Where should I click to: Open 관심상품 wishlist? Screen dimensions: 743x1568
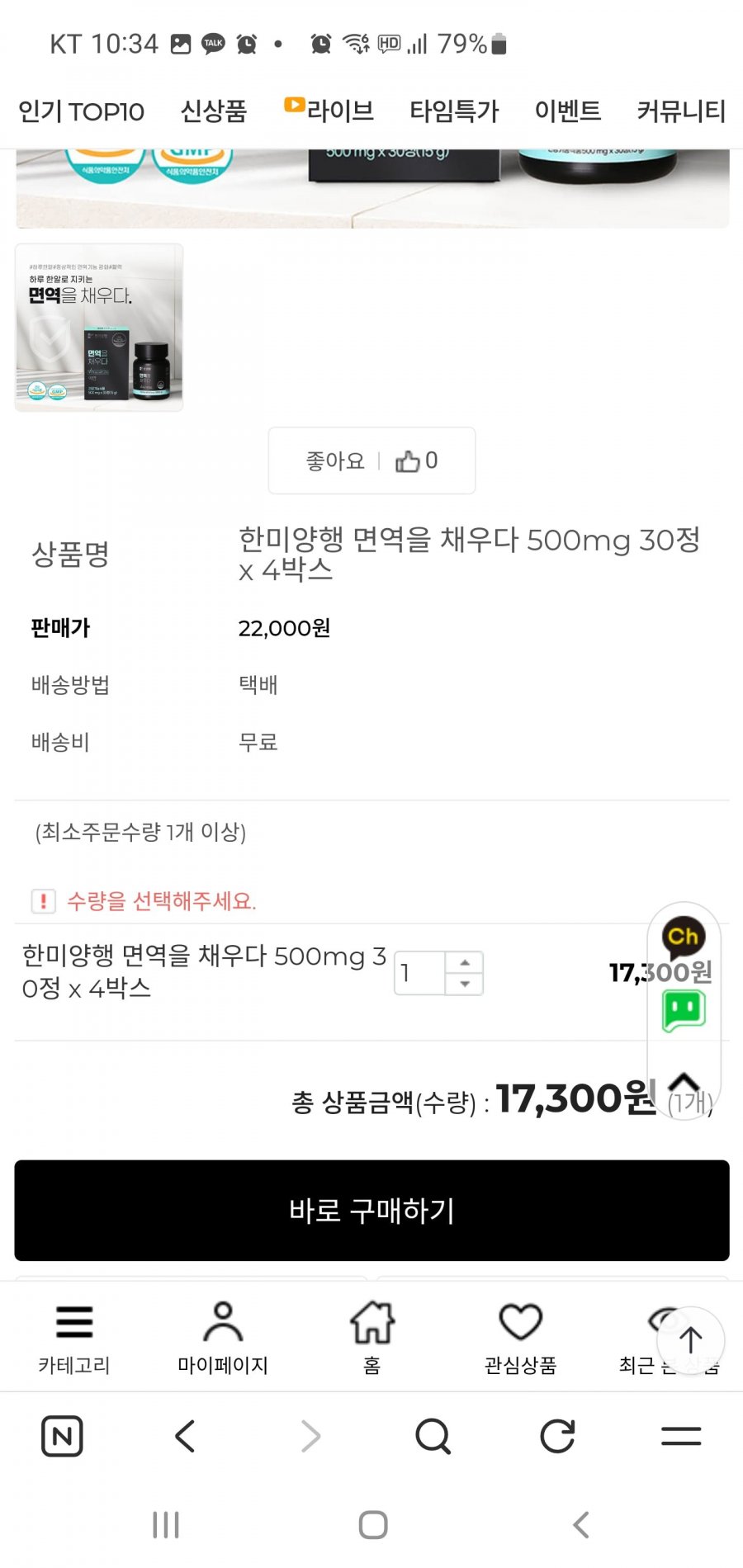(x=520, y=1337)
